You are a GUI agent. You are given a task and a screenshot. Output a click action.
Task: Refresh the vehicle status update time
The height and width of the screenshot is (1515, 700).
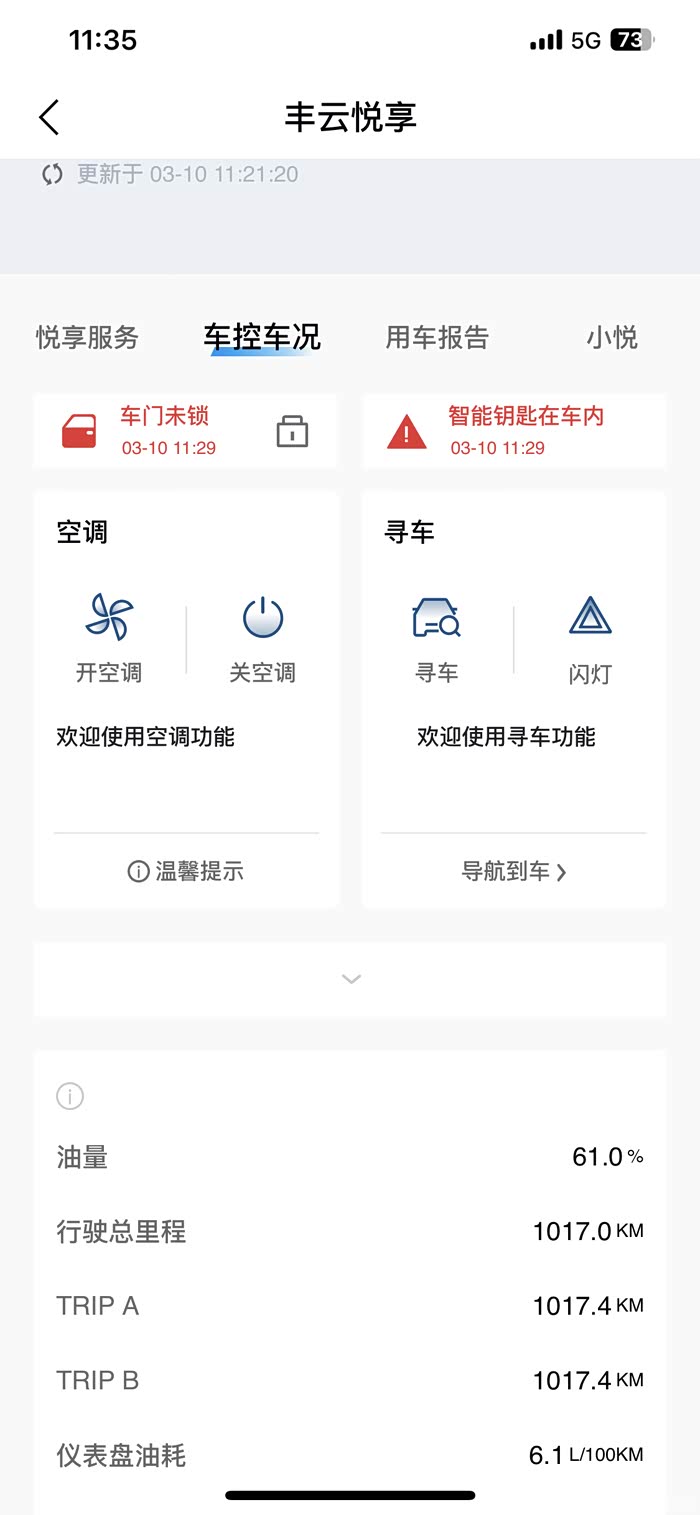(x=53, y=175)
